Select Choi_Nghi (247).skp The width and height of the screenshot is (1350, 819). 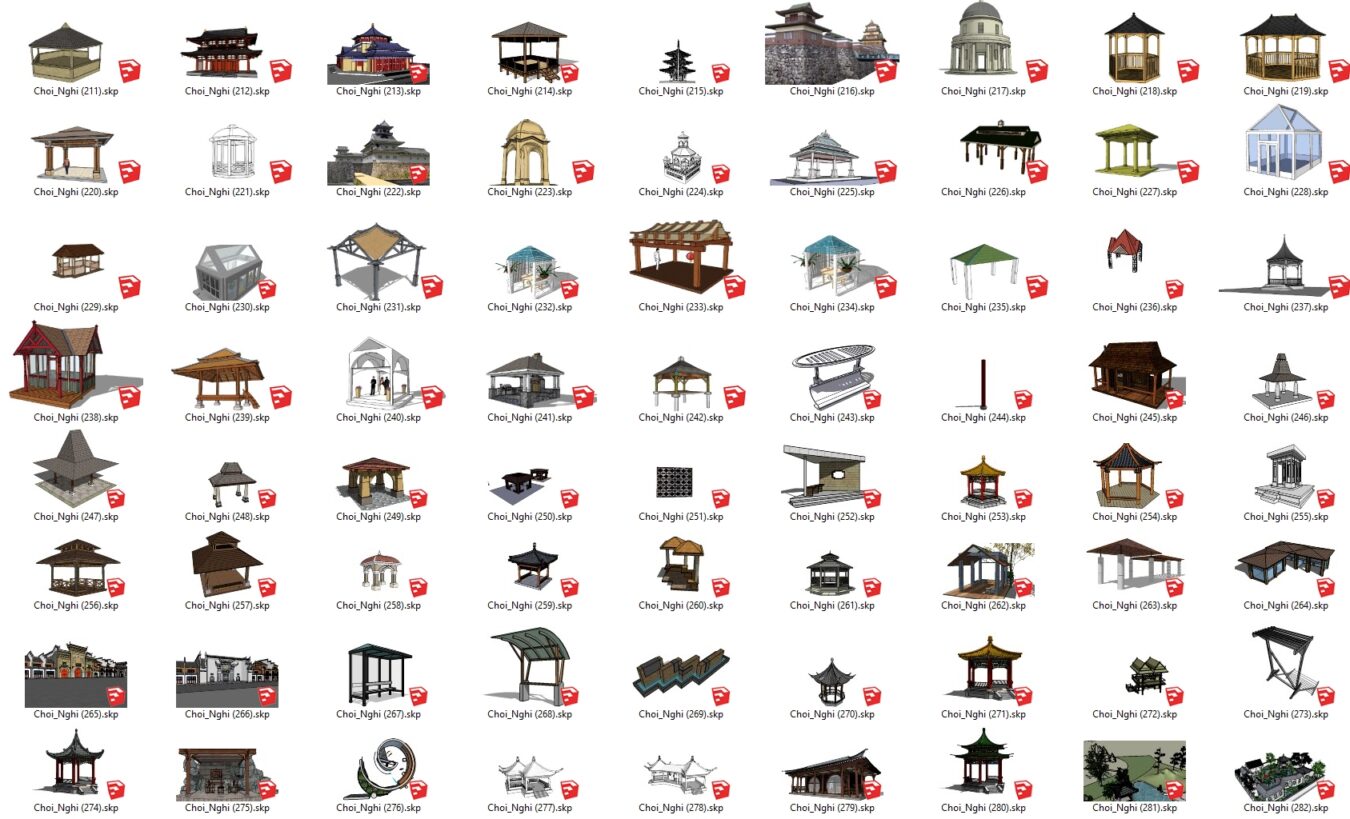click(x=73, y=467)
